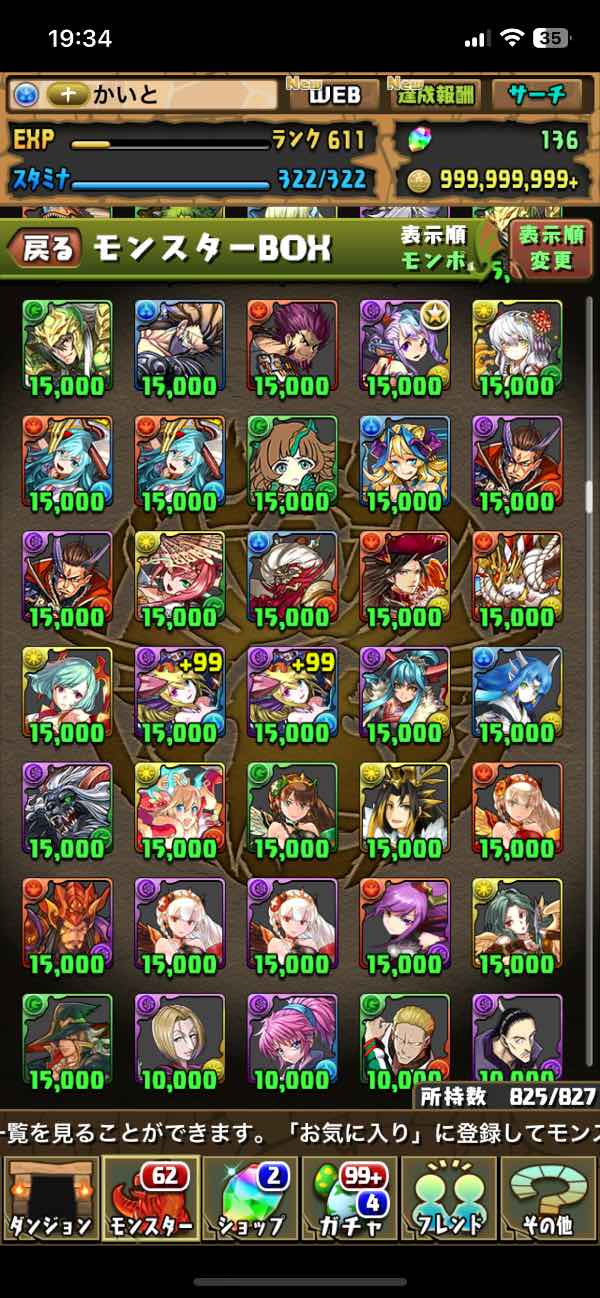Open the WEB button

click(334, 95)
